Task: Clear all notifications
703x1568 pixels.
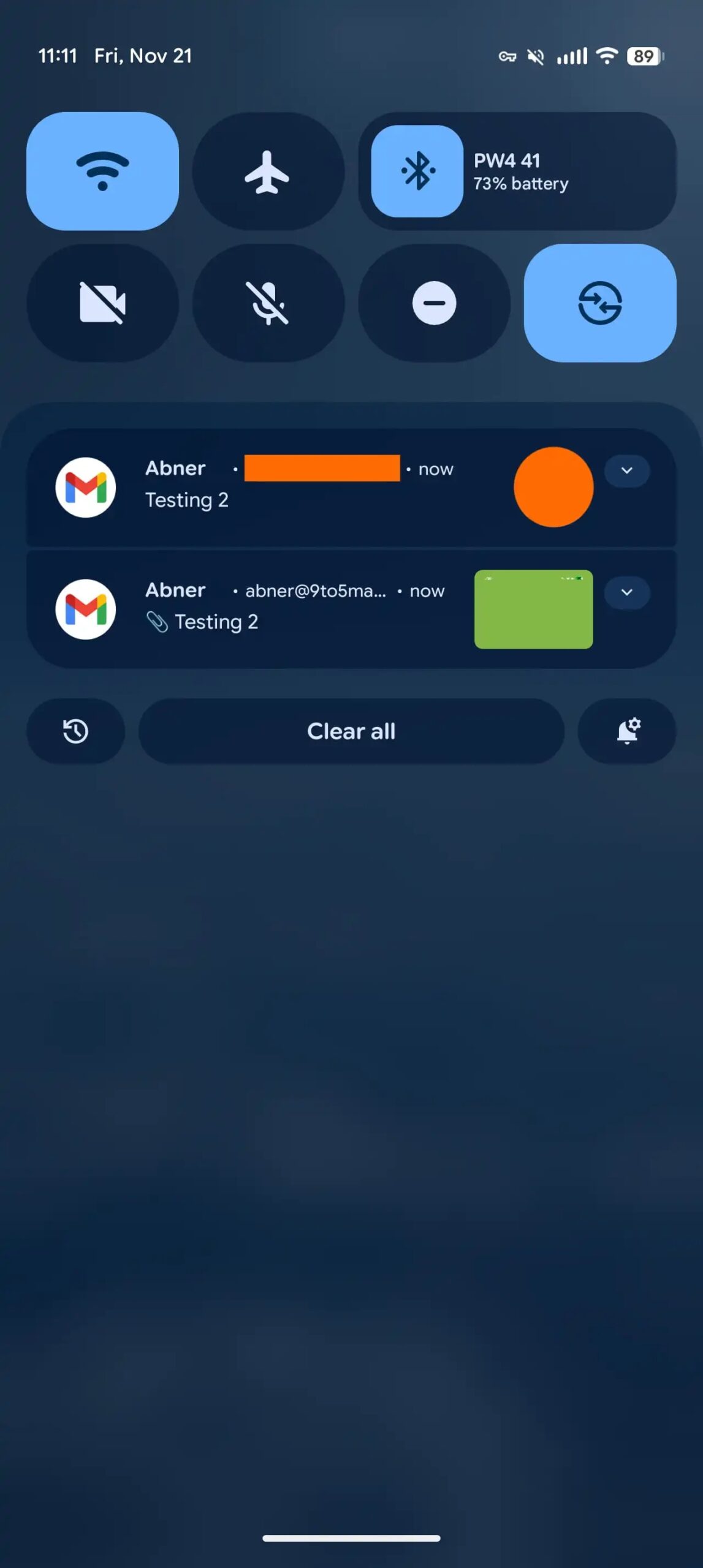Action: [351, 731]
